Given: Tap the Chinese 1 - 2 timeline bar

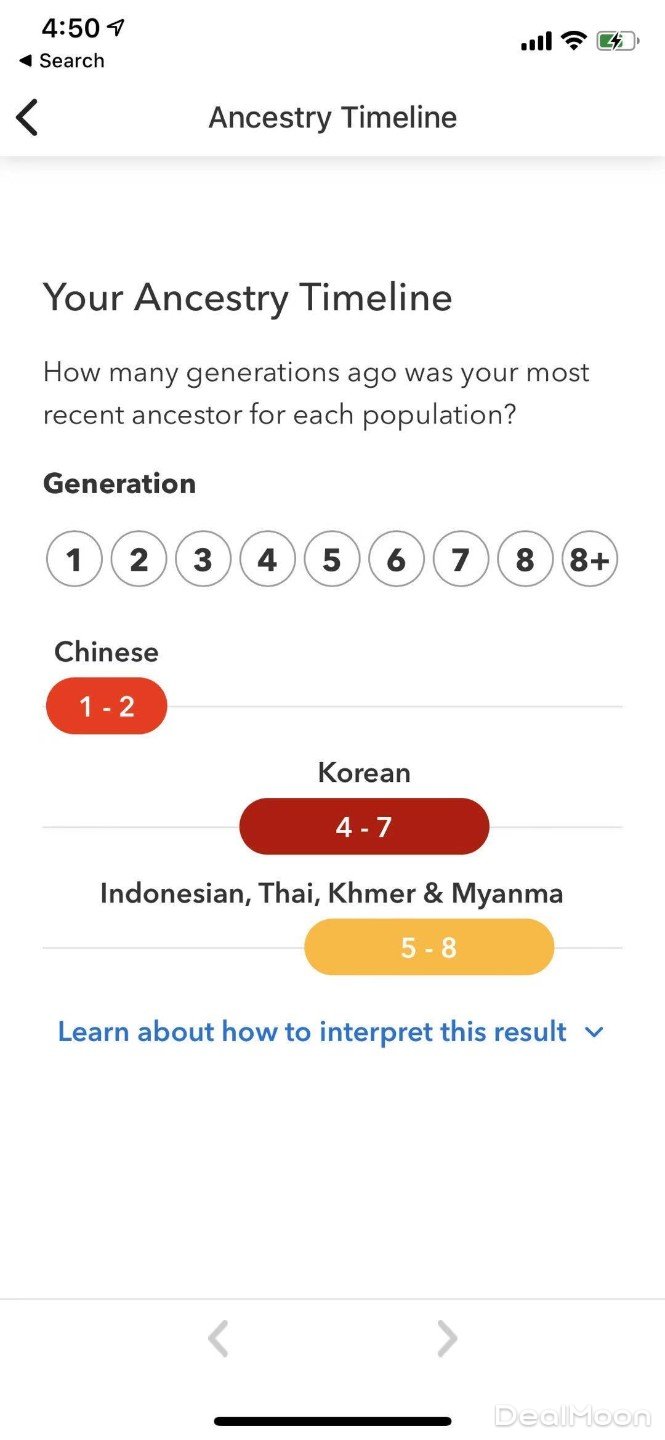Looking at the screenshot, I should [x=106, y=707].
